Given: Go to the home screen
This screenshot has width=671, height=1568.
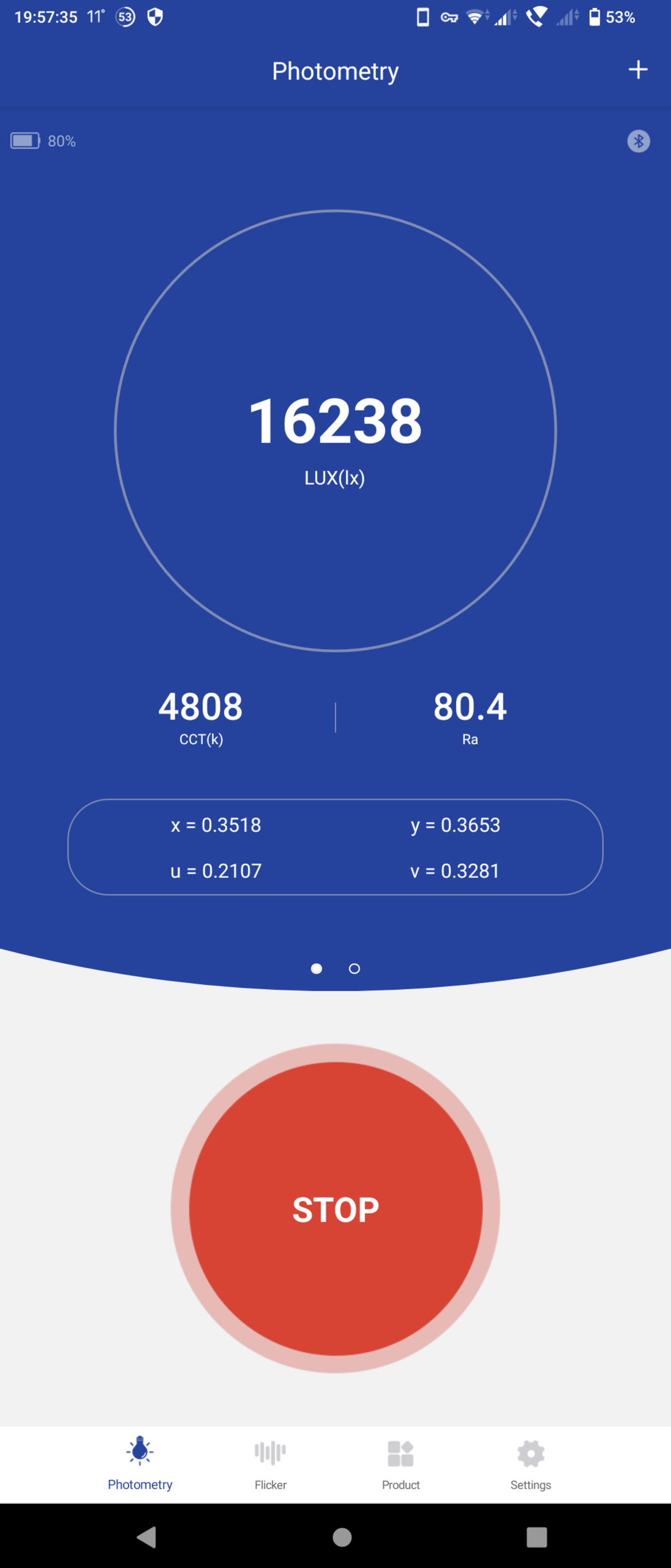Looking at the screenshot, I should click(x=342, y=1537).
